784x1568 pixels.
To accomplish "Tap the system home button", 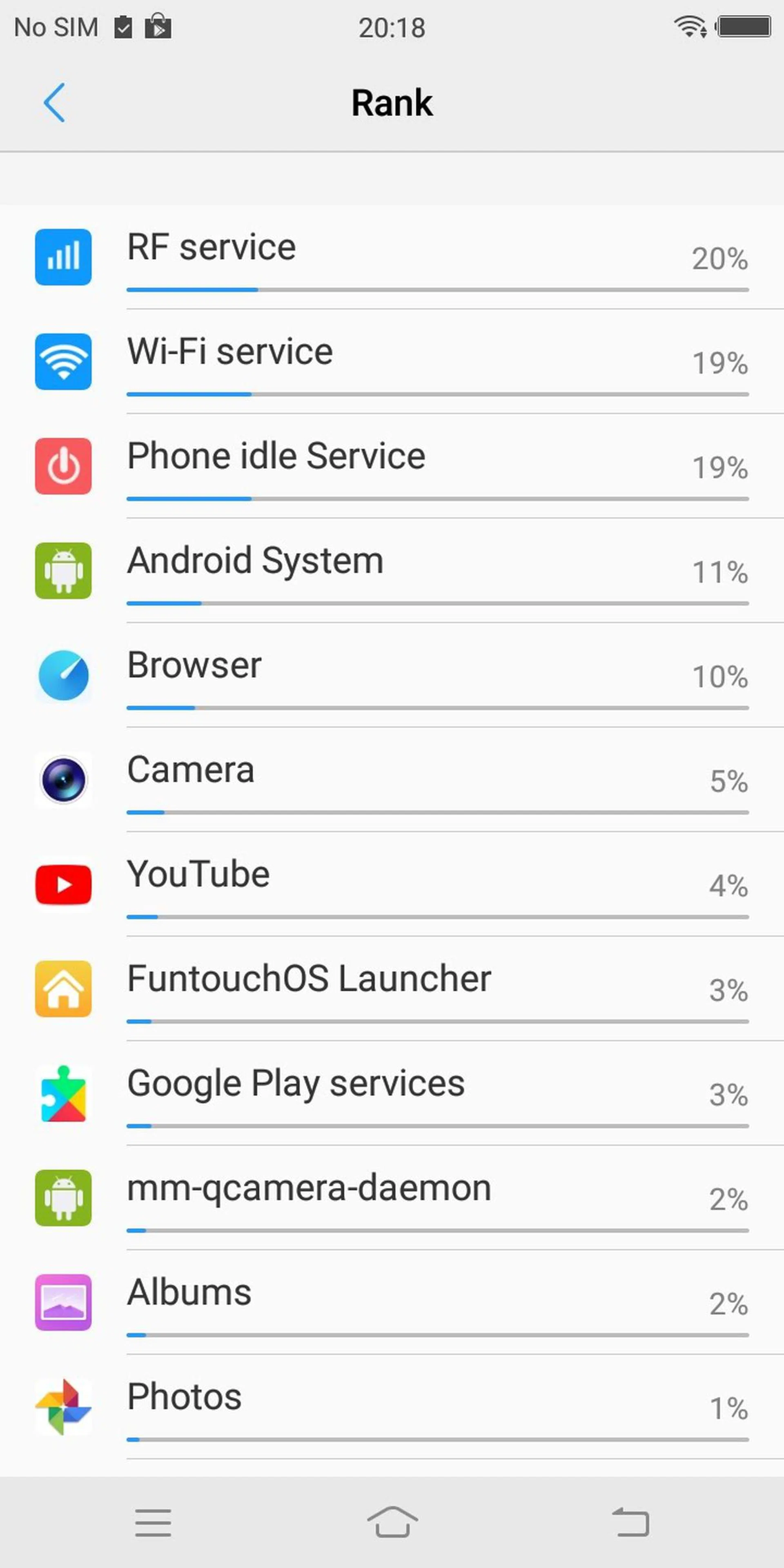I will (x=392, y=1522).
